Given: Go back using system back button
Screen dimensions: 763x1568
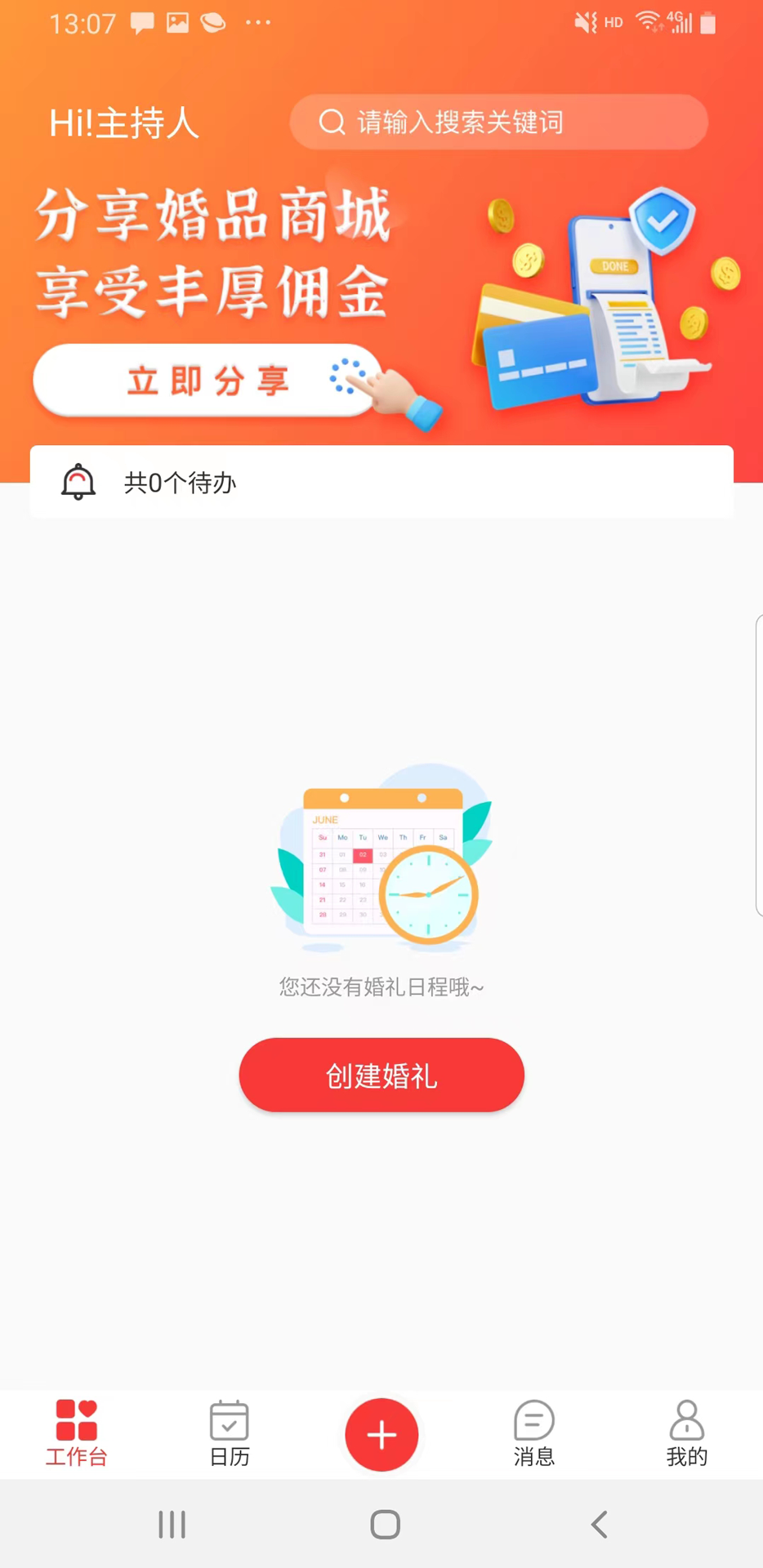Looking at the screenshot, I should pyautogui.click(x=599, y=1524).
